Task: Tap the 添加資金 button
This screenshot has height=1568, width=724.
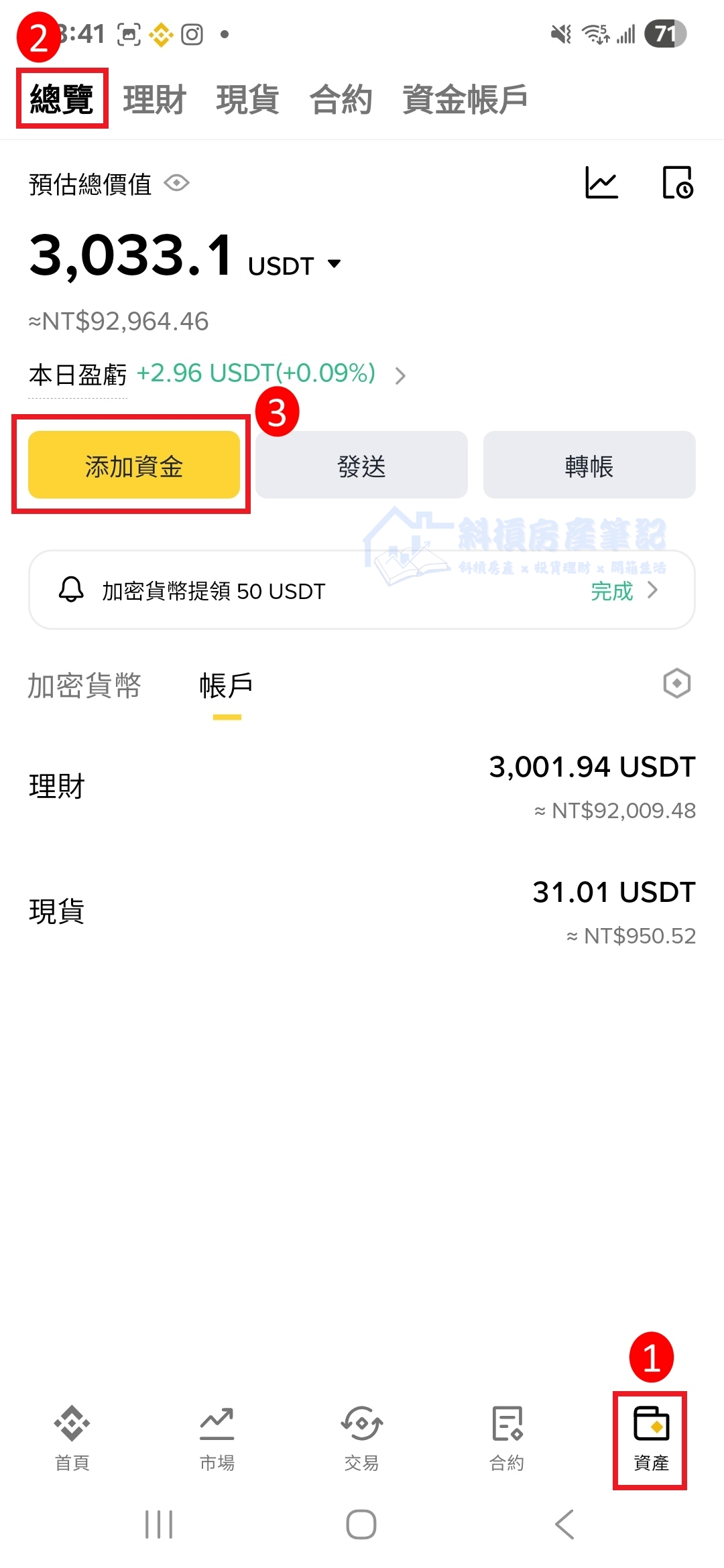Action: (134, 465)
